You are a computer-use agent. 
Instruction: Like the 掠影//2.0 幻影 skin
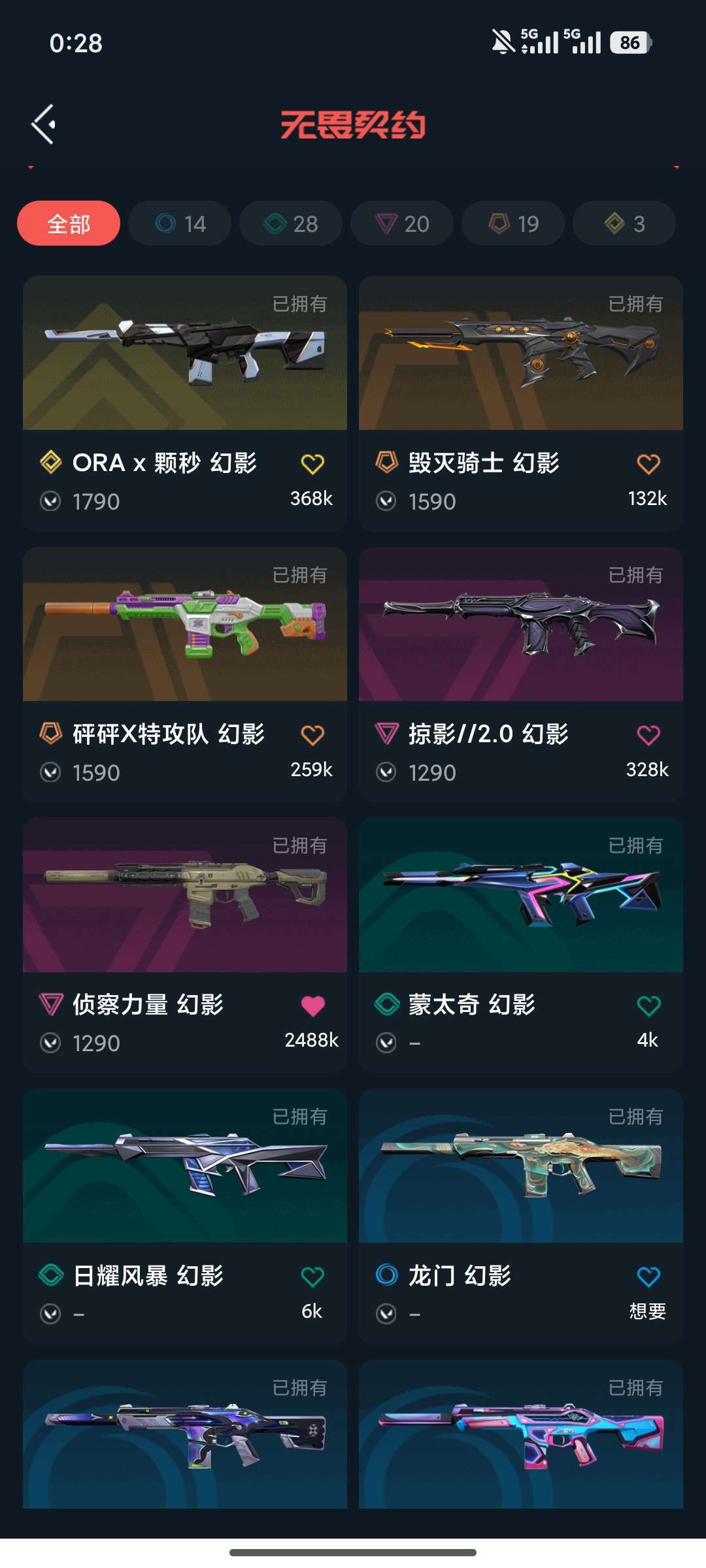pos(648,735)
